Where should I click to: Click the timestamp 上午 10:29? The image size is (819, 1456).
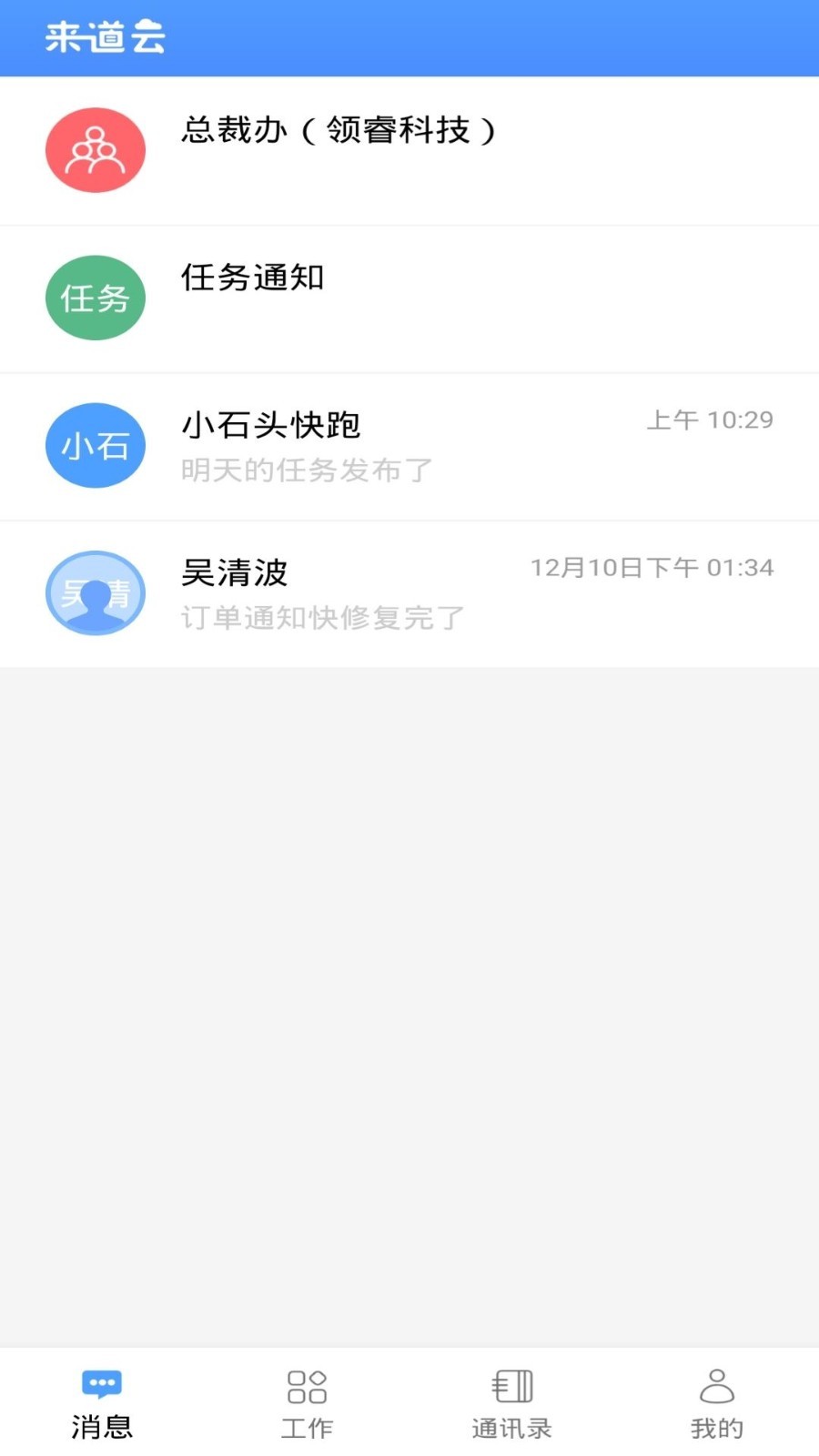(711, 420)
